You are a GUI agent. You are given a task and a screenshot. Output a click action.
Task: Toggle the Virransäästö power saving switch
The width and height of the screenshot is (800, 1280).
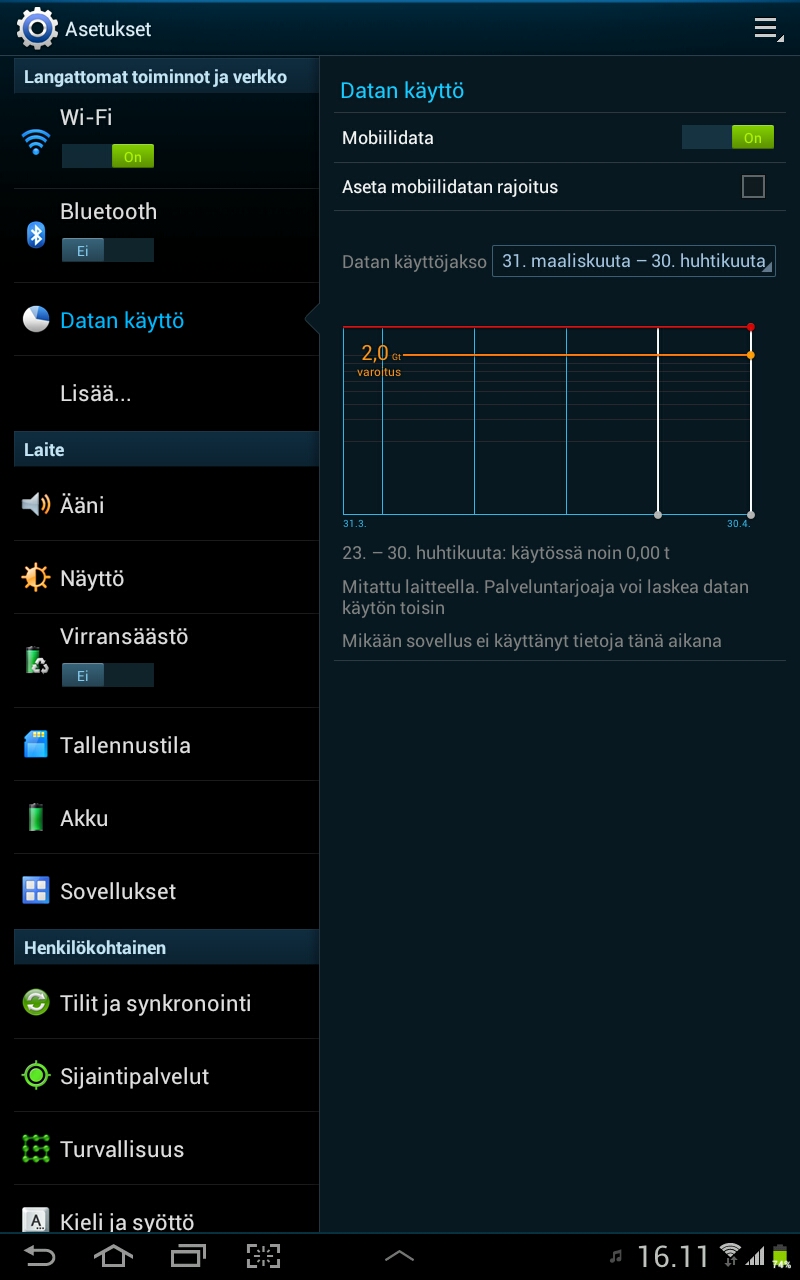108,675
